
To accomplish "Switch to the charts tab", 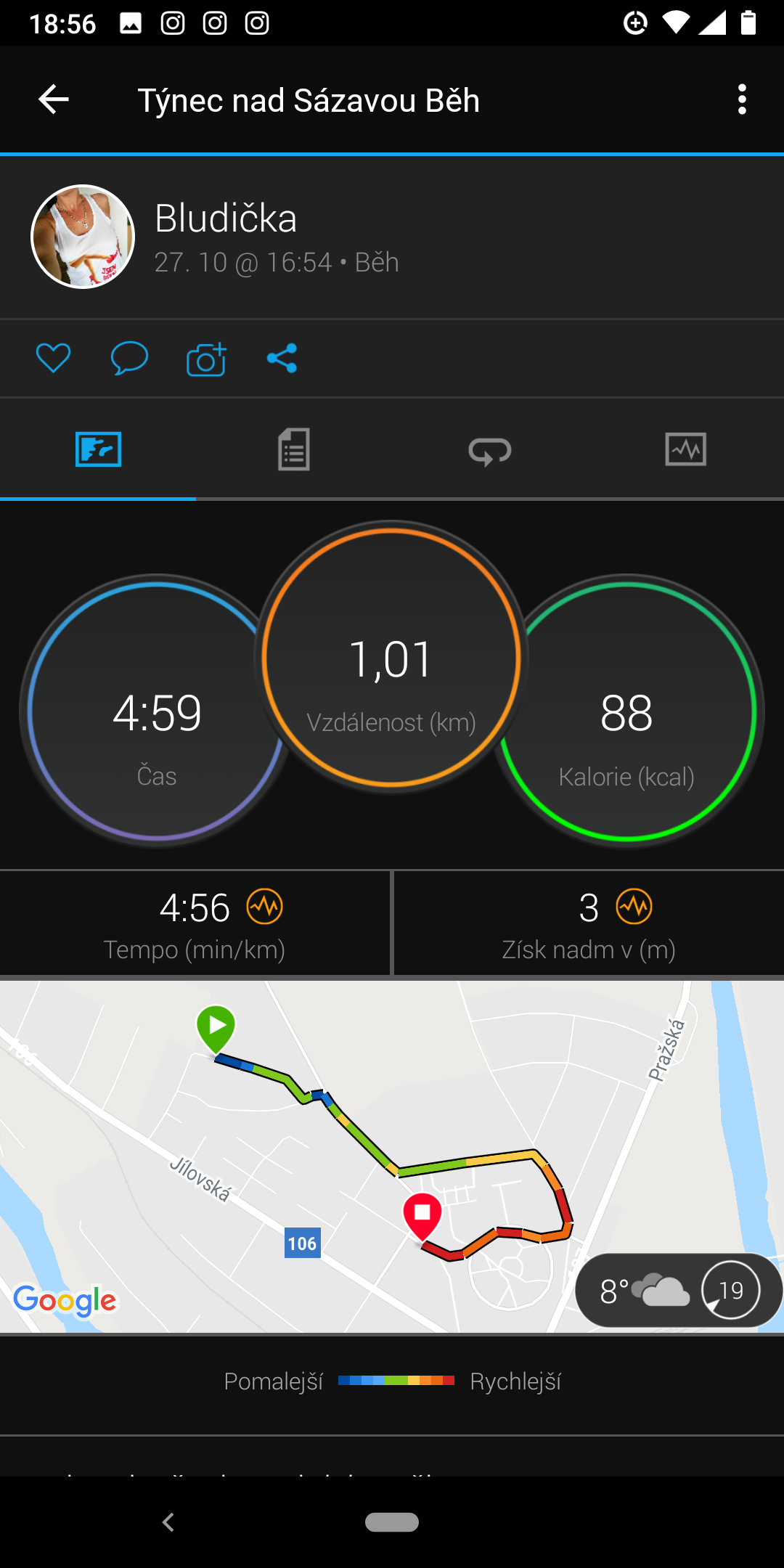I will click(x=685, y=449).
